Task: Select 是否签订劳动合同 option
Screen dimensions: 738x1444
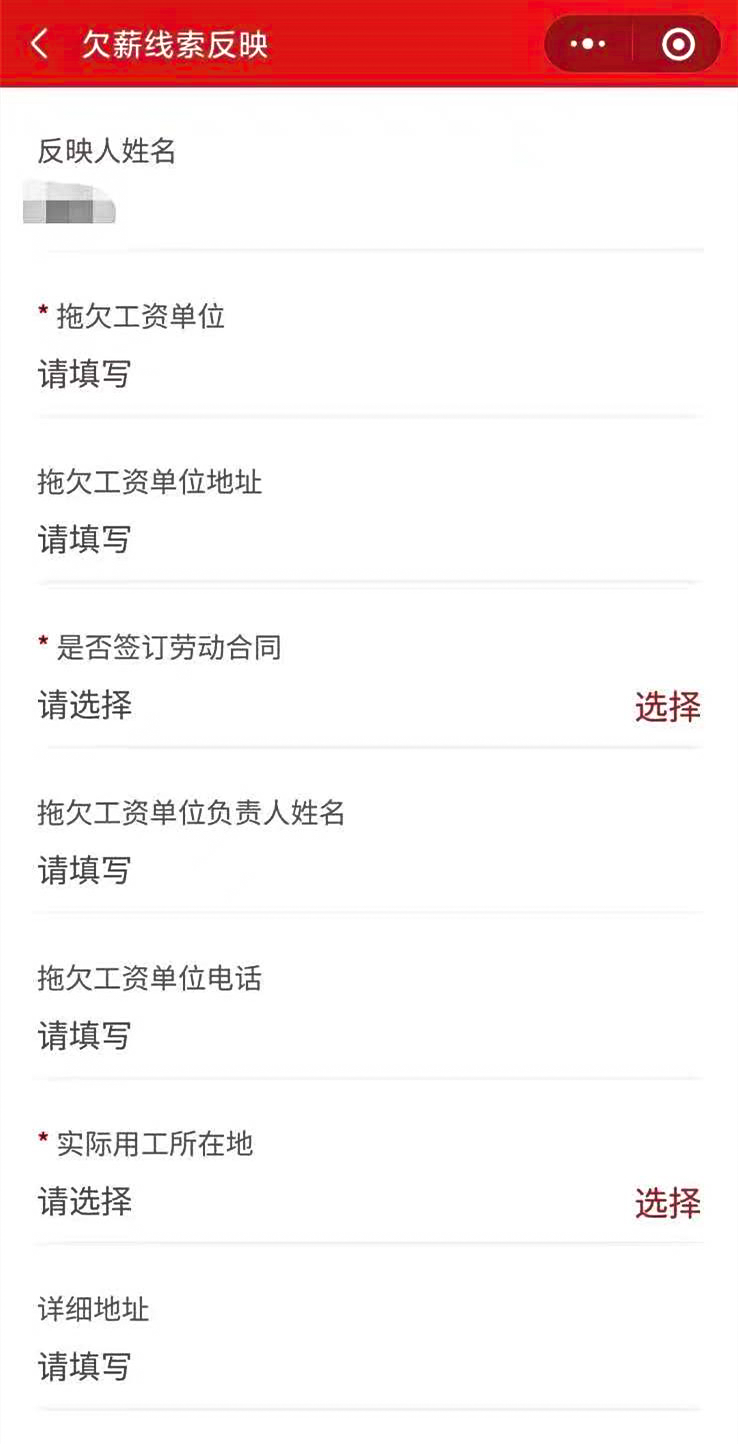Action: [667, 706]
